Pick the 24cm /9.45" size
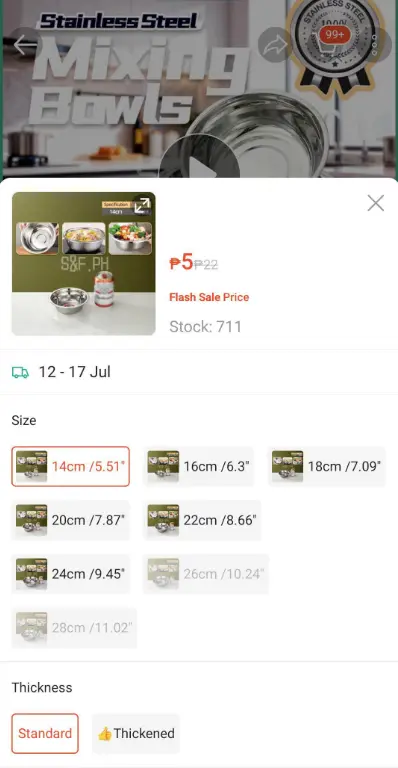Screen dimensions: 398x768 coord(70,574)
